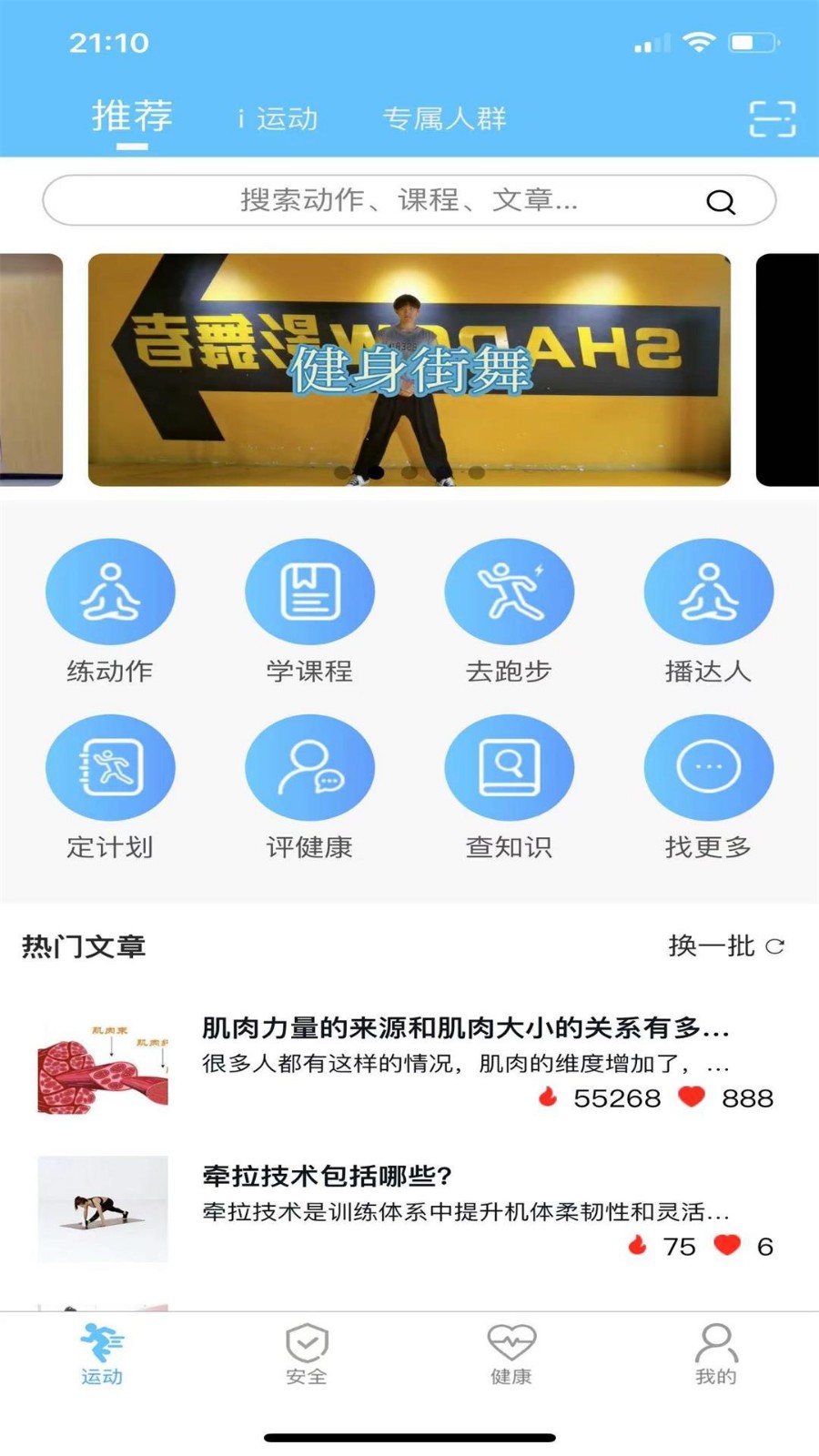Screen dimensions: 819x1456
Task: Open the 健身街舞 banner
Action: point(409,369)
